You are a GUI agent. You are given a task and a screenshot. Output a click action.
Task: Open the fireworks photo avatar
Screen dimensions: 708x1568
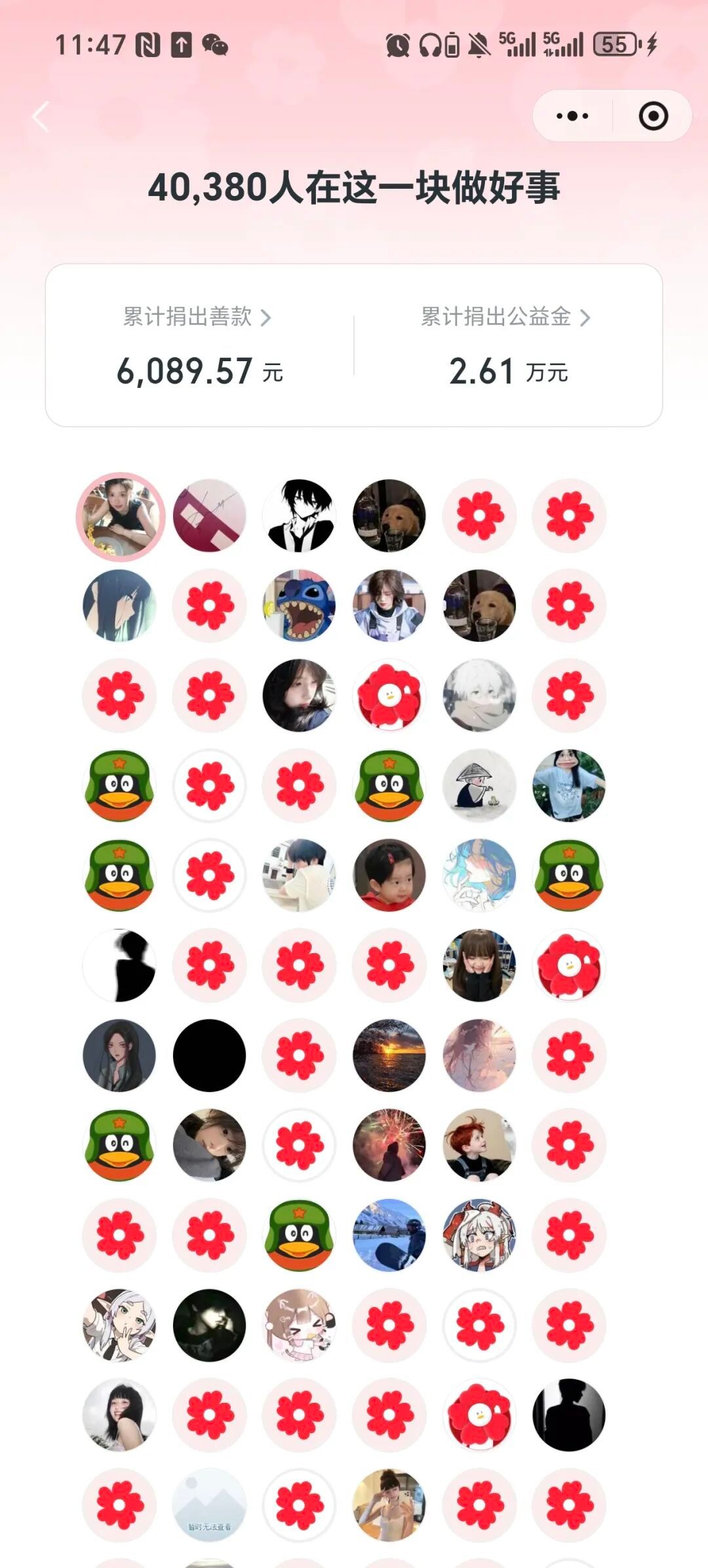click(x=389, y=1145)
